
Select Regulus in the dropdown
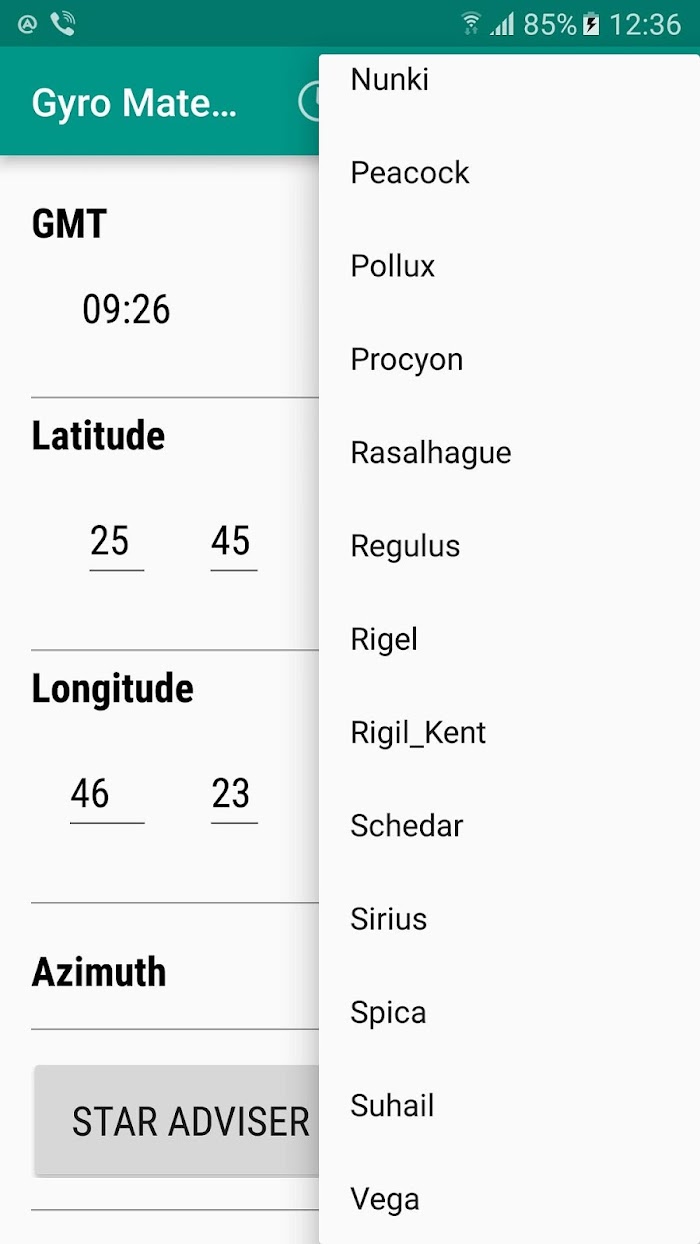509,546
